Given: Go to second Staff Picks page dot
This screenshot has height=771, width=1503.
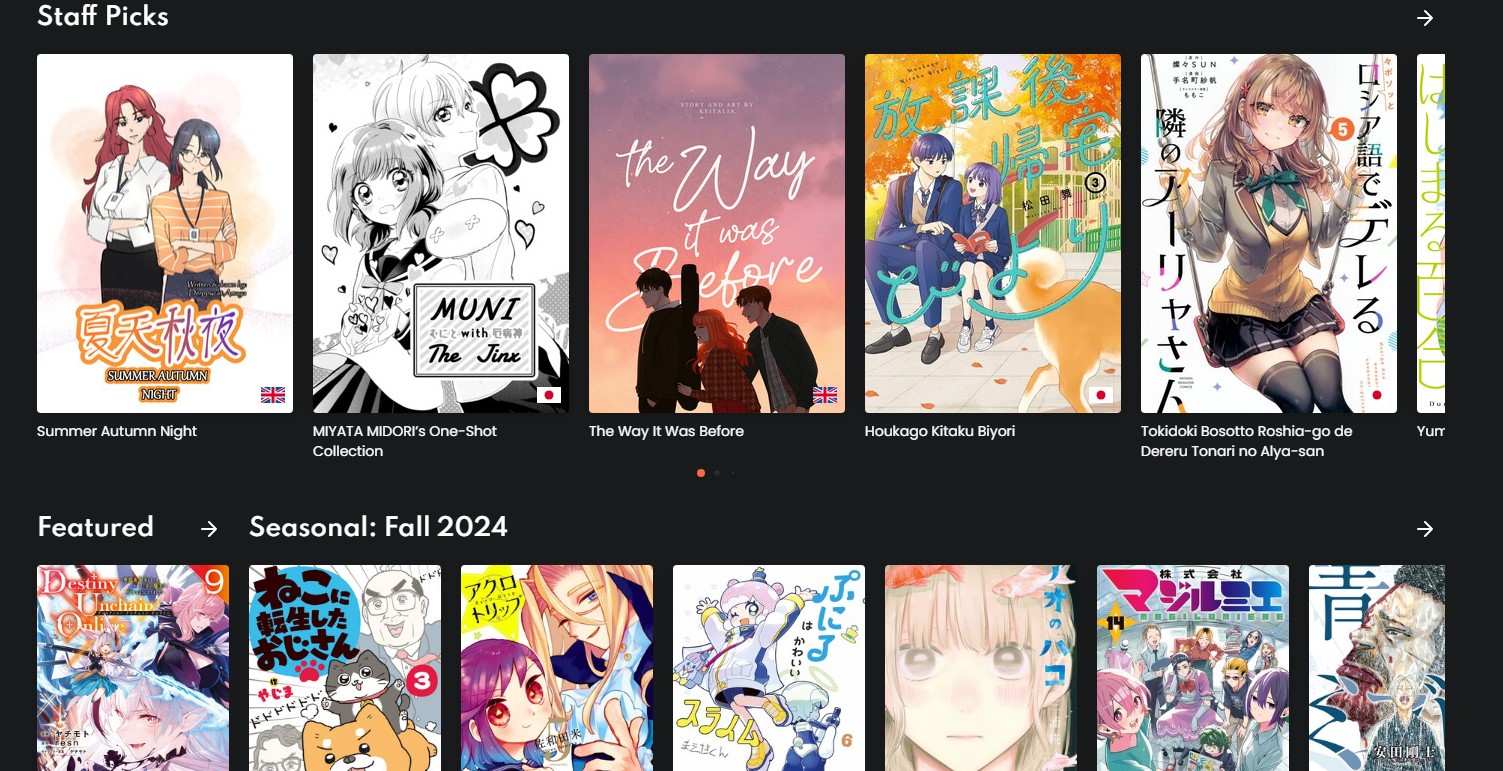Looking at the screenshot, I should click(x=717, y=473).
